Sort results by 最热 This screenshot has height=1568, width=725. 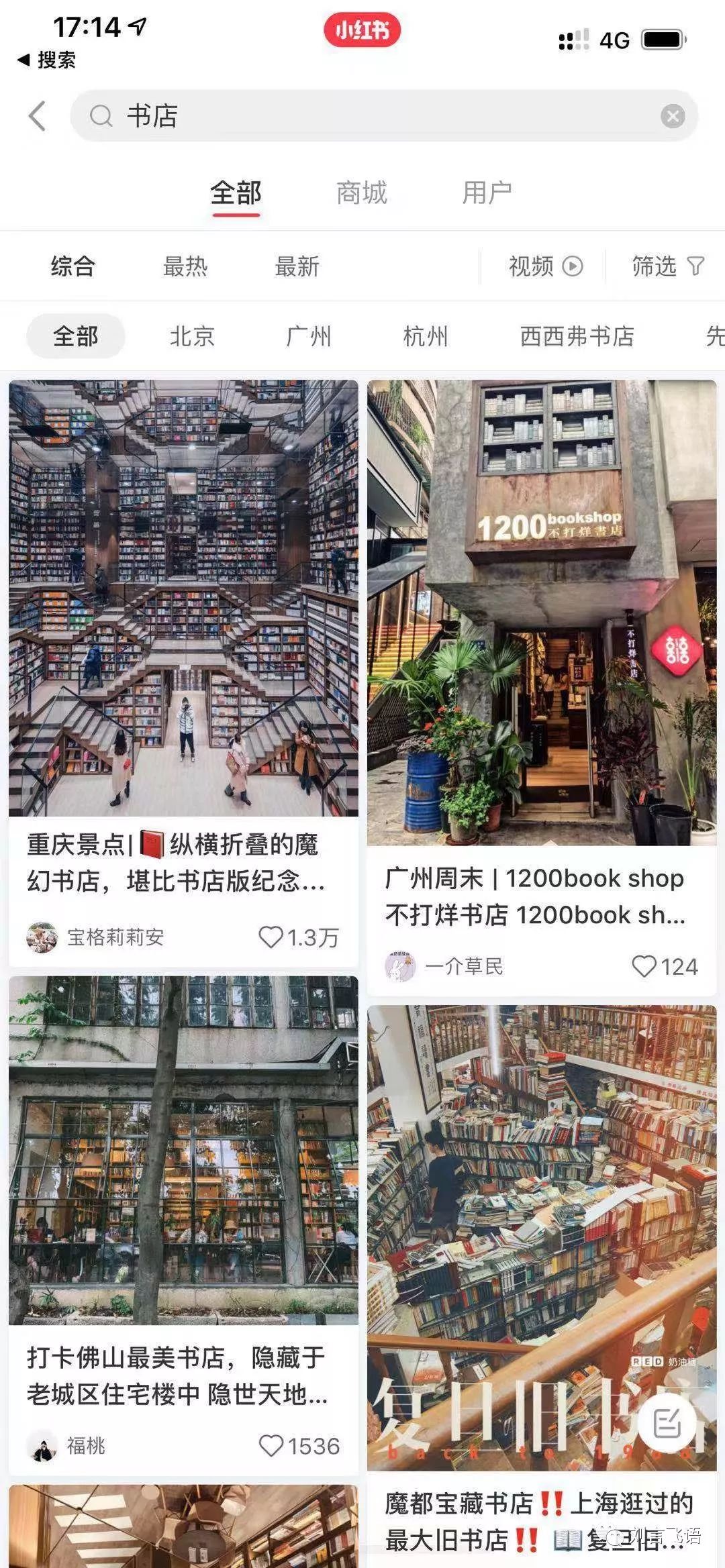tap(185, 266)
